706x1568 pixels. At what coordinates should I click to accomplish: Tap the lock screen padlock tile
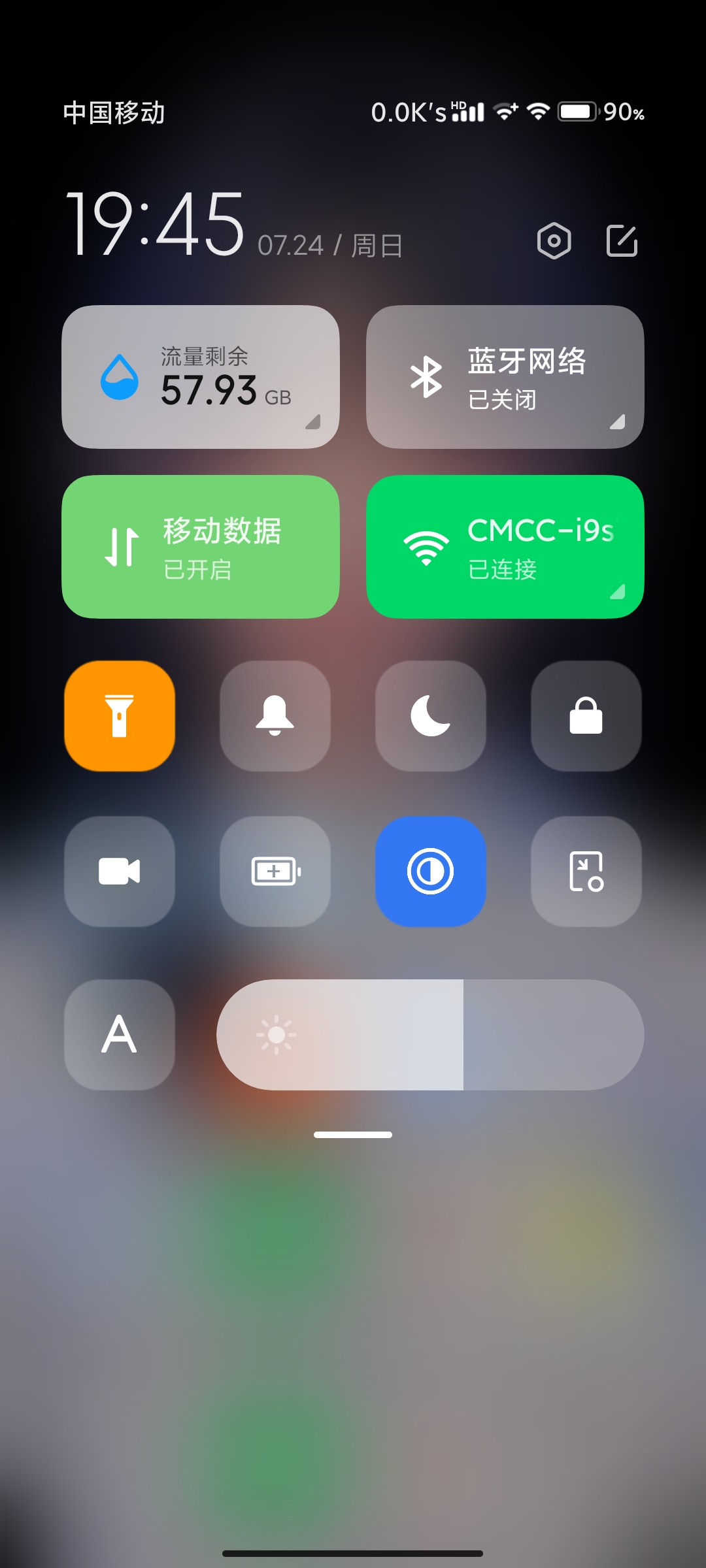586,716
